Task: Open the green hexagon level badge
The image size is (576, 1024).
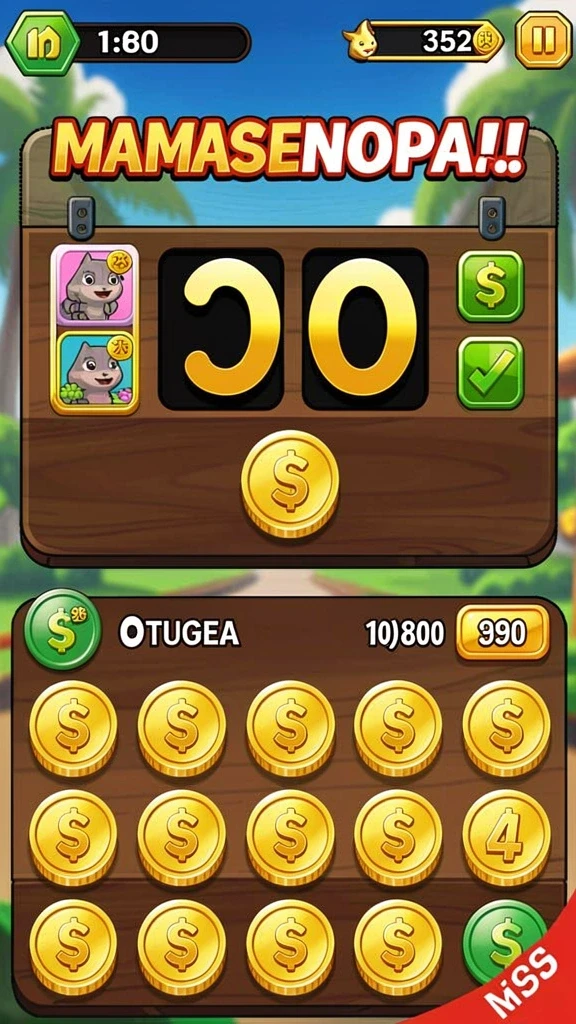Action: point(42,42)
